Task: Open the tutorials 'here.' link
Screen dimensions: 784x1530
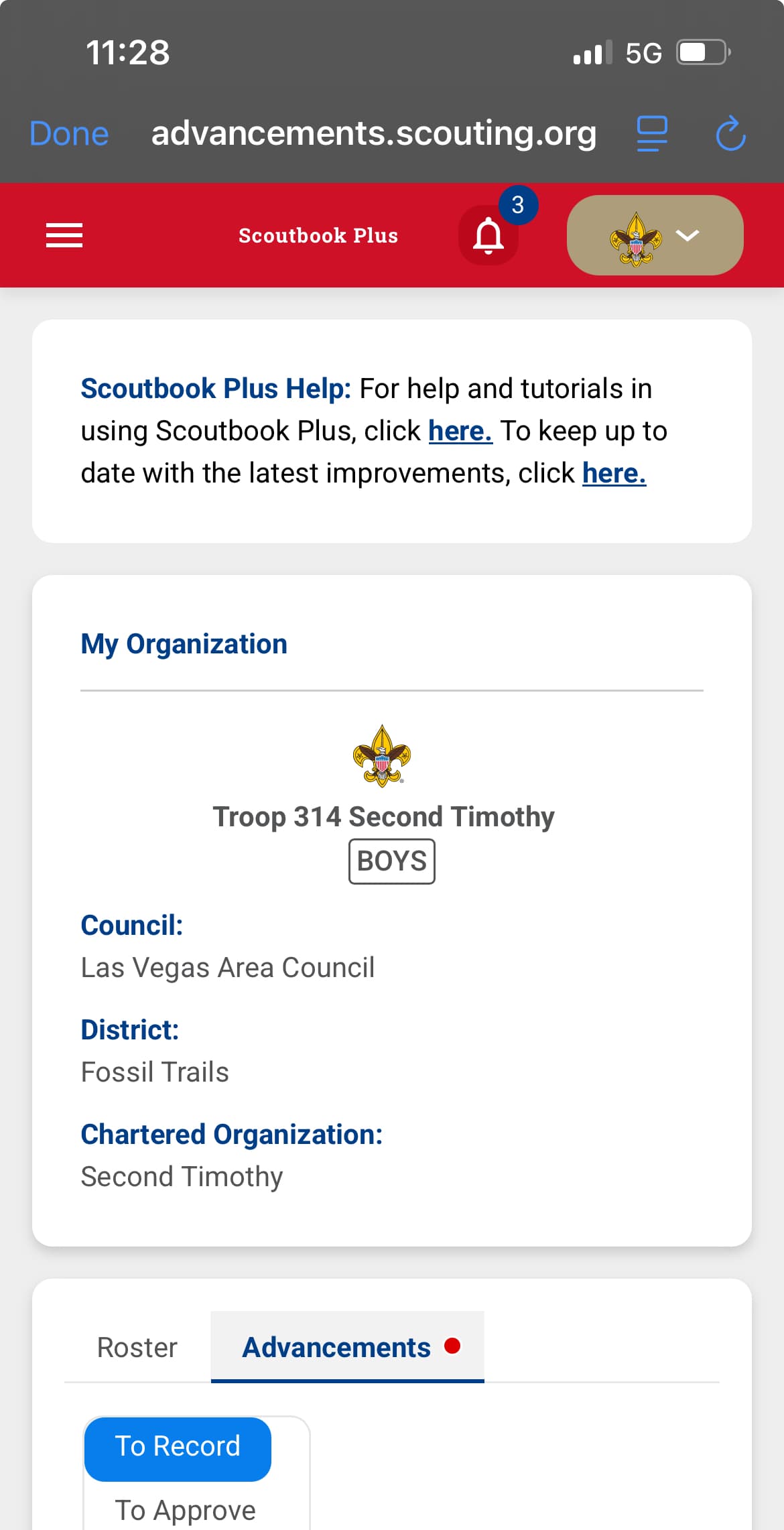Action: tap(460, 431)
